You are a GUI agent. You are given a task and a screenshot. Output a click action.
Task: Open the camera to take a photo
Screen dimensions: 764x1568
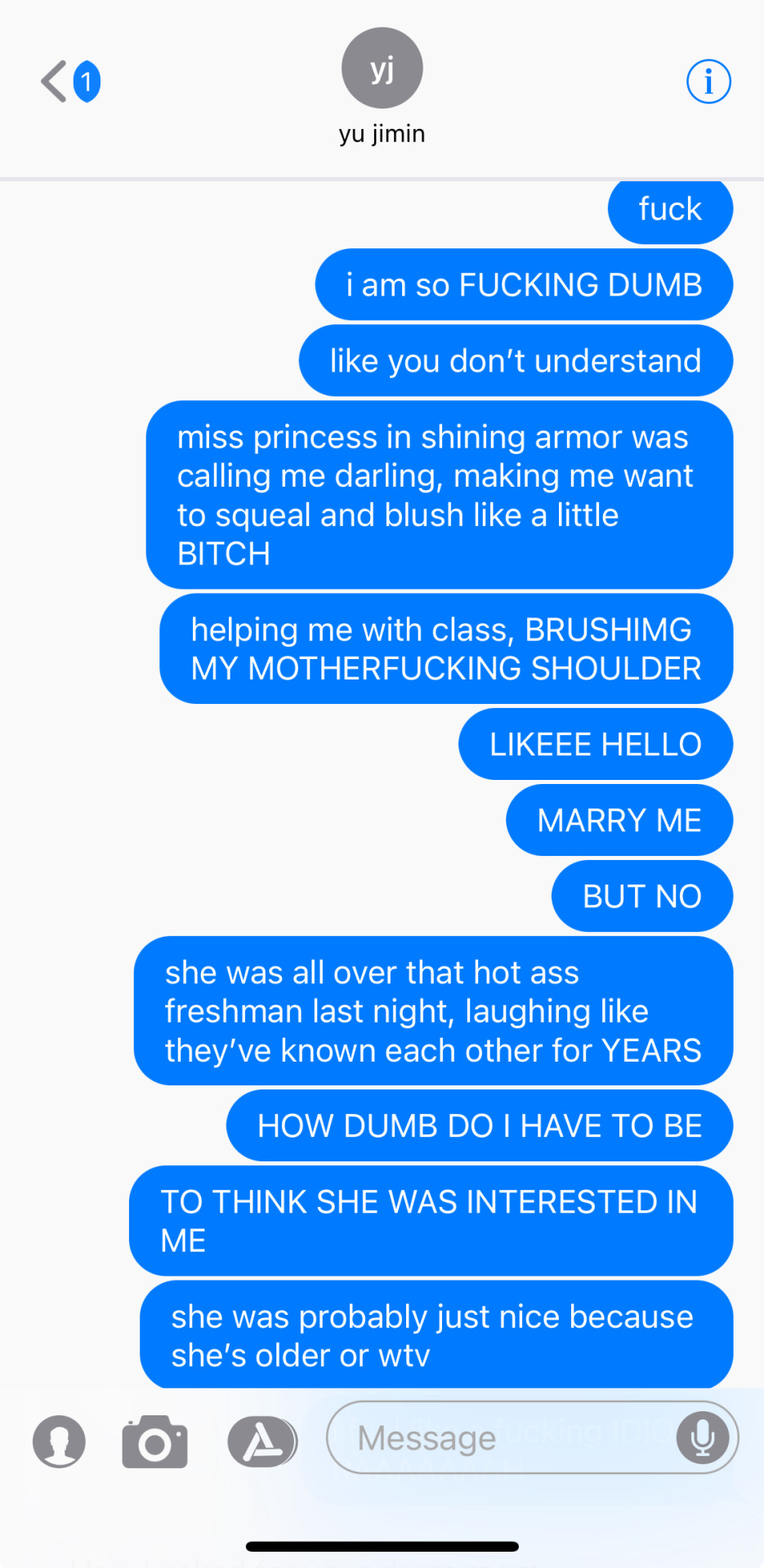coord(155,1441)
